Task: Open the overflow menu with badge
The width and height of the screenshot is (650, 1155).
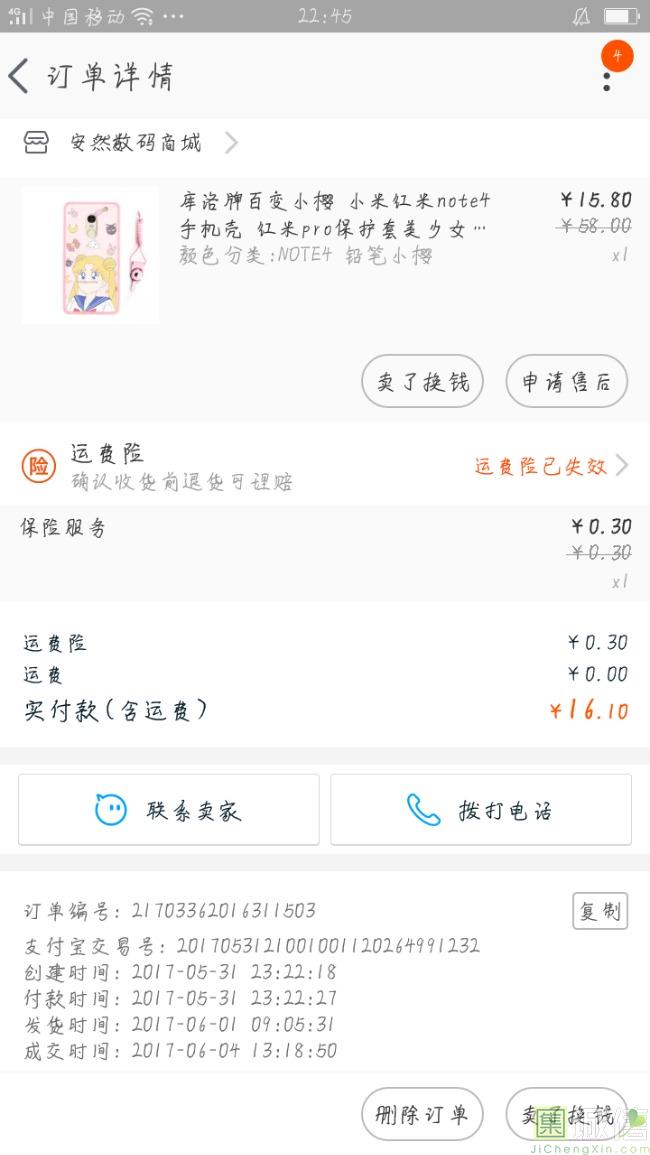Action: pyautogui.click(x=607, y=75)
